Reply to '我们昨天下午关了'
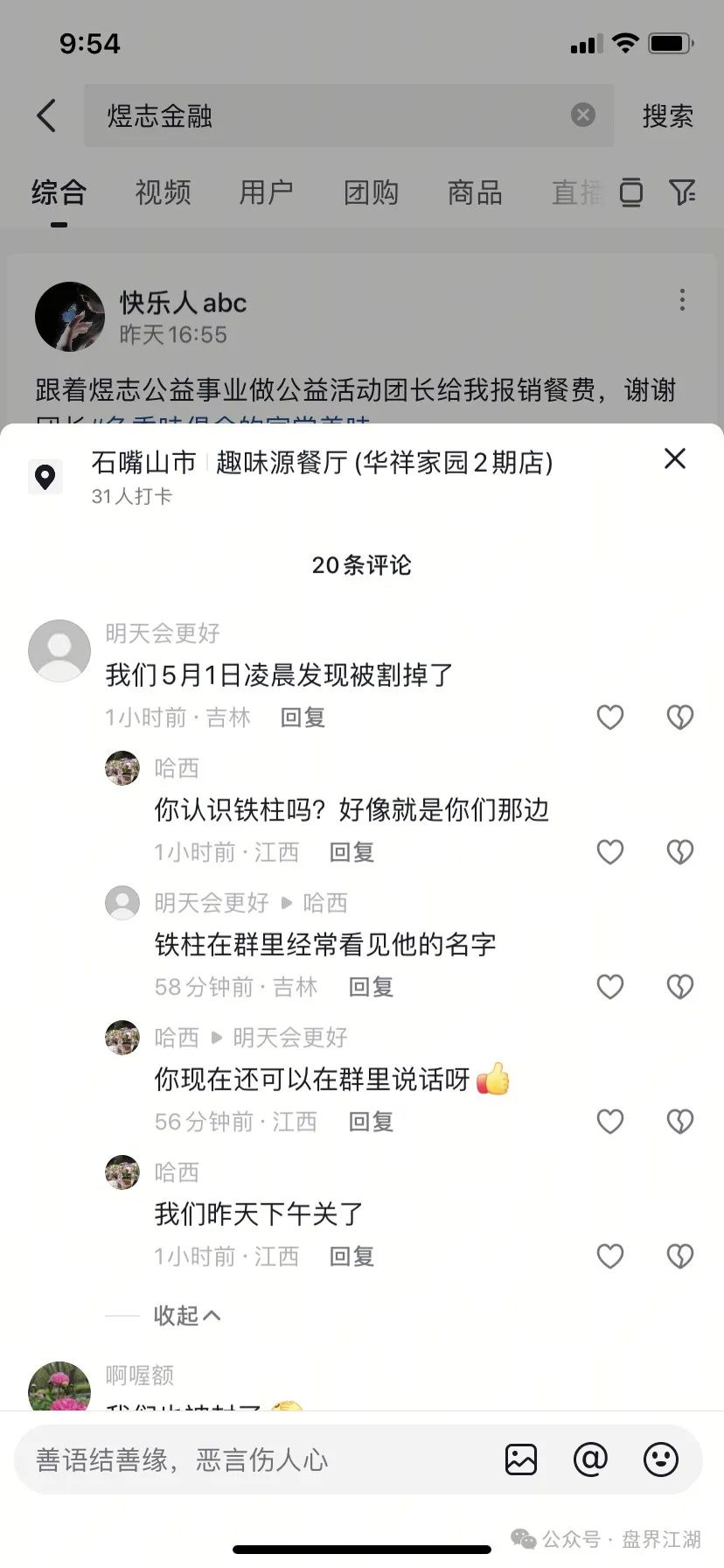The image size is (724, 1568). click(x=352, y=1256)
